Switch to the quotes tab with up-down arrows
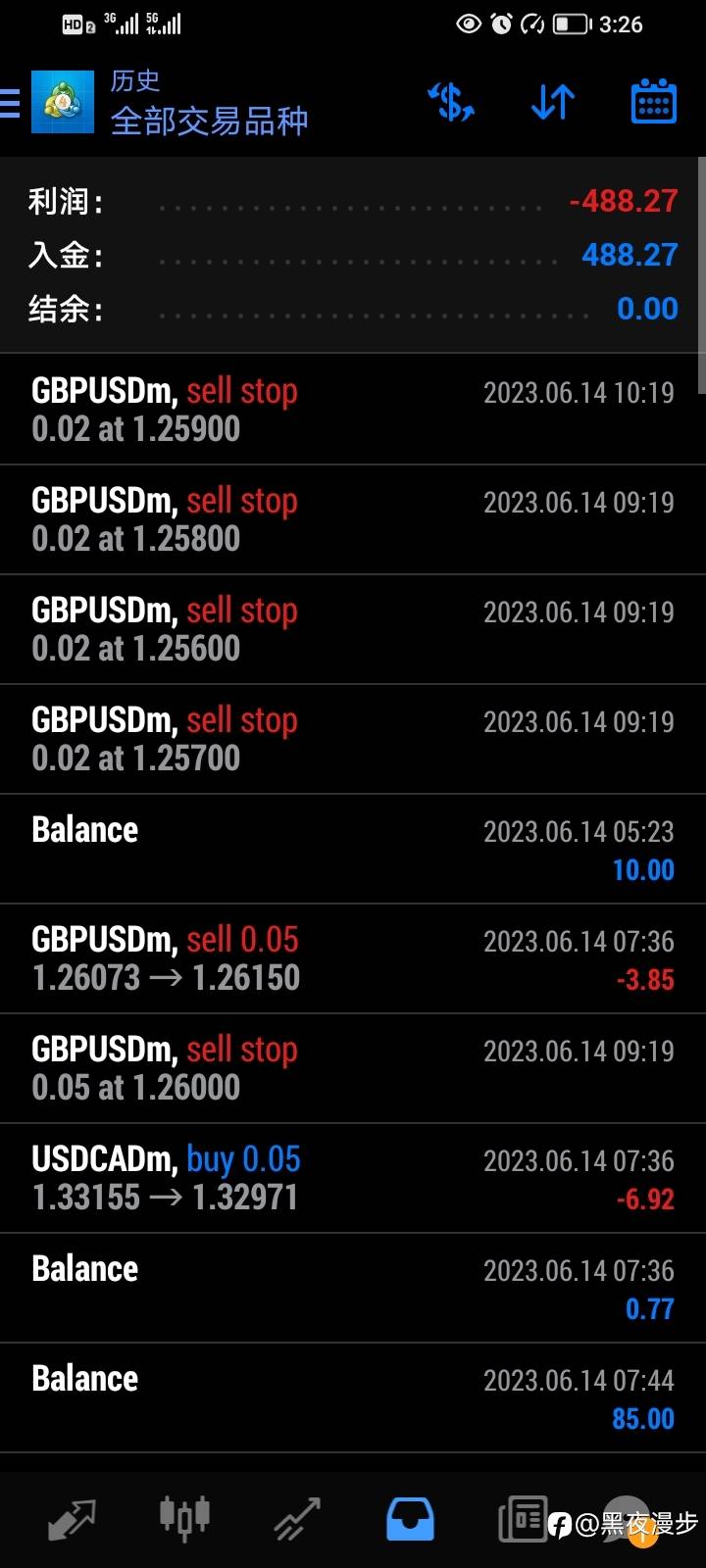 pos(72,1519)
